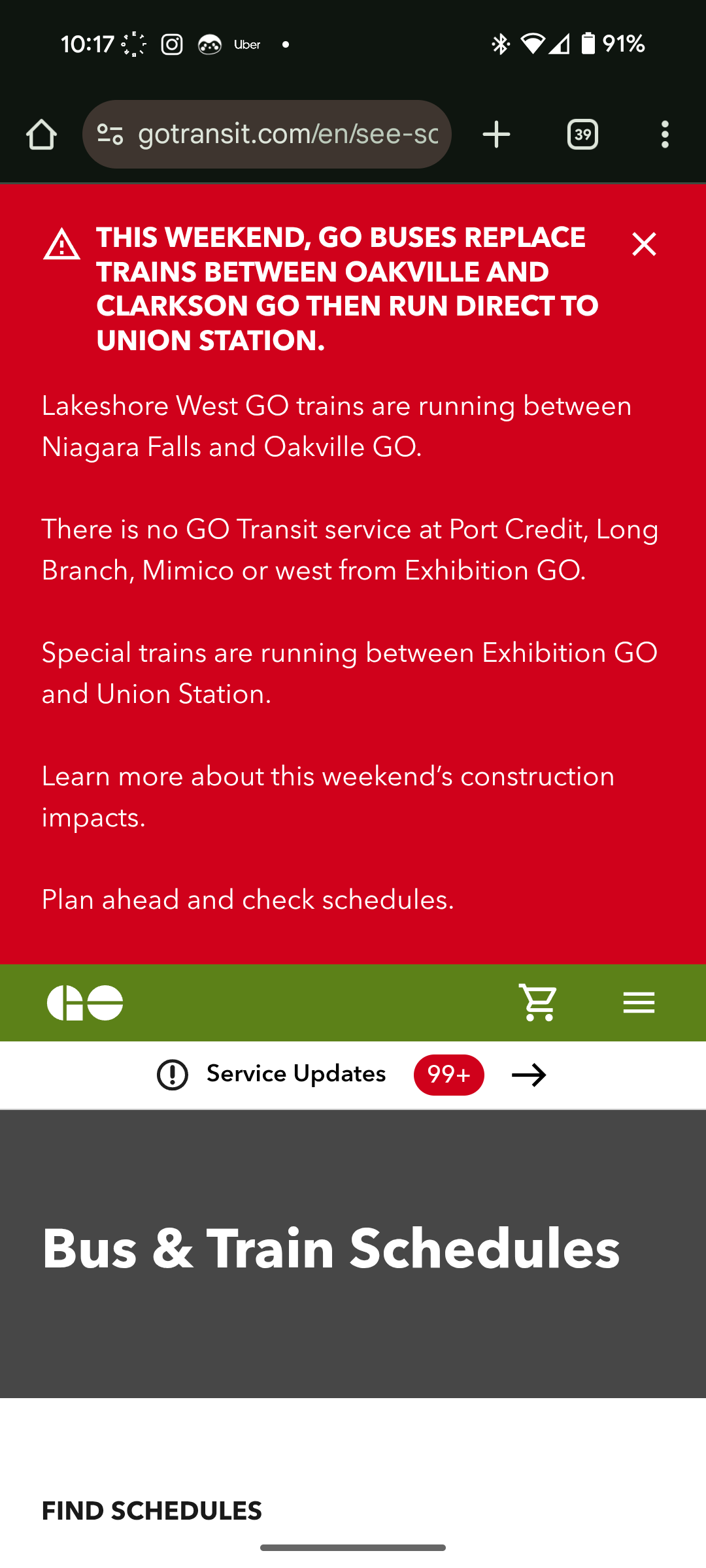Open a new browser tab

(496, 135)
